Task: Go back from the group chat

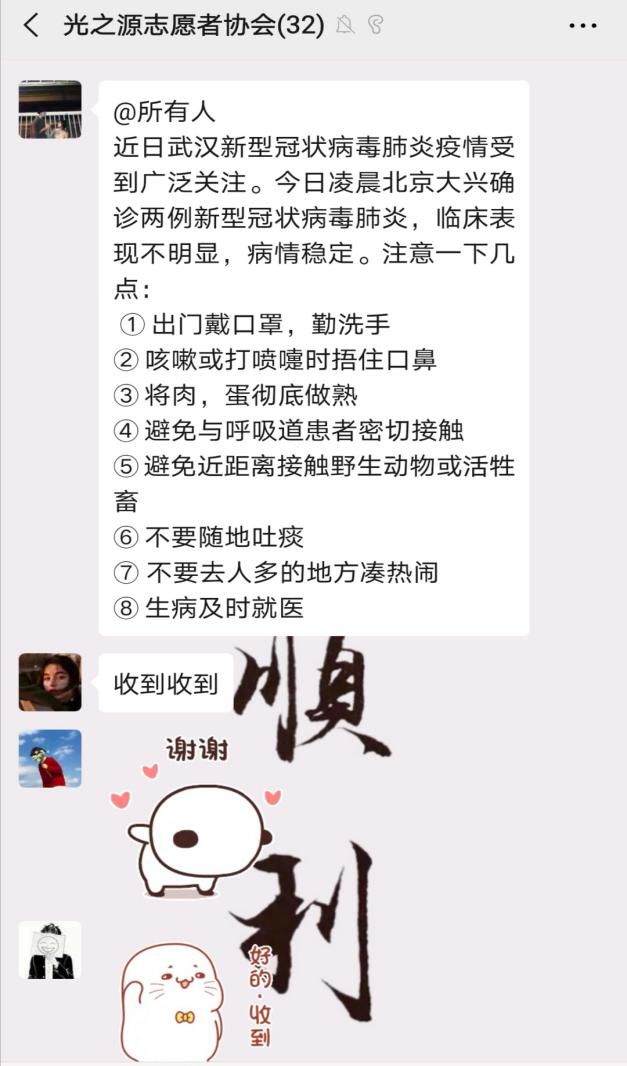Action: pos(31,26)
